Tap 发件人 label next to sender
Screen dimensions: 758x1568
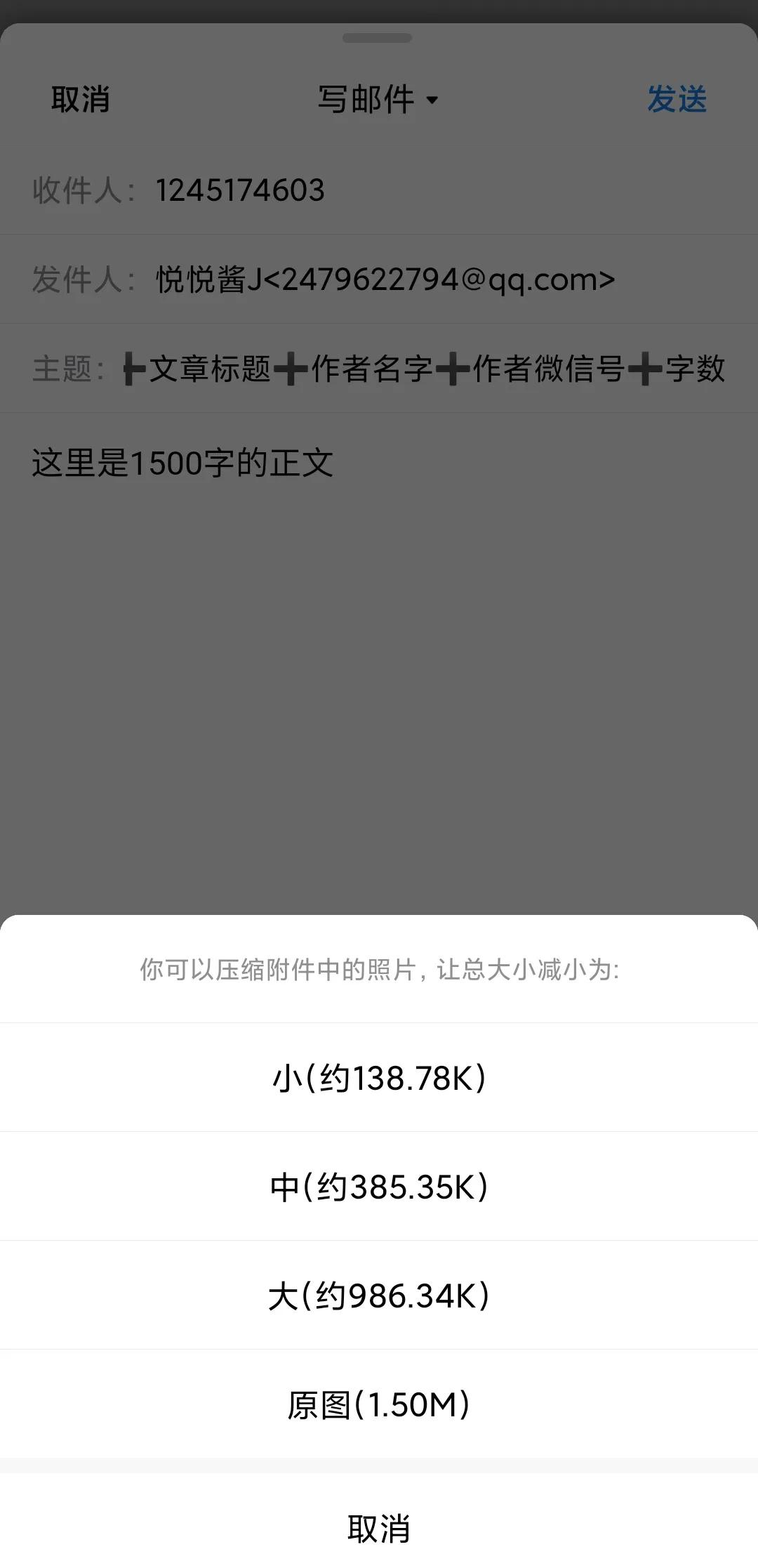point(79,278)
